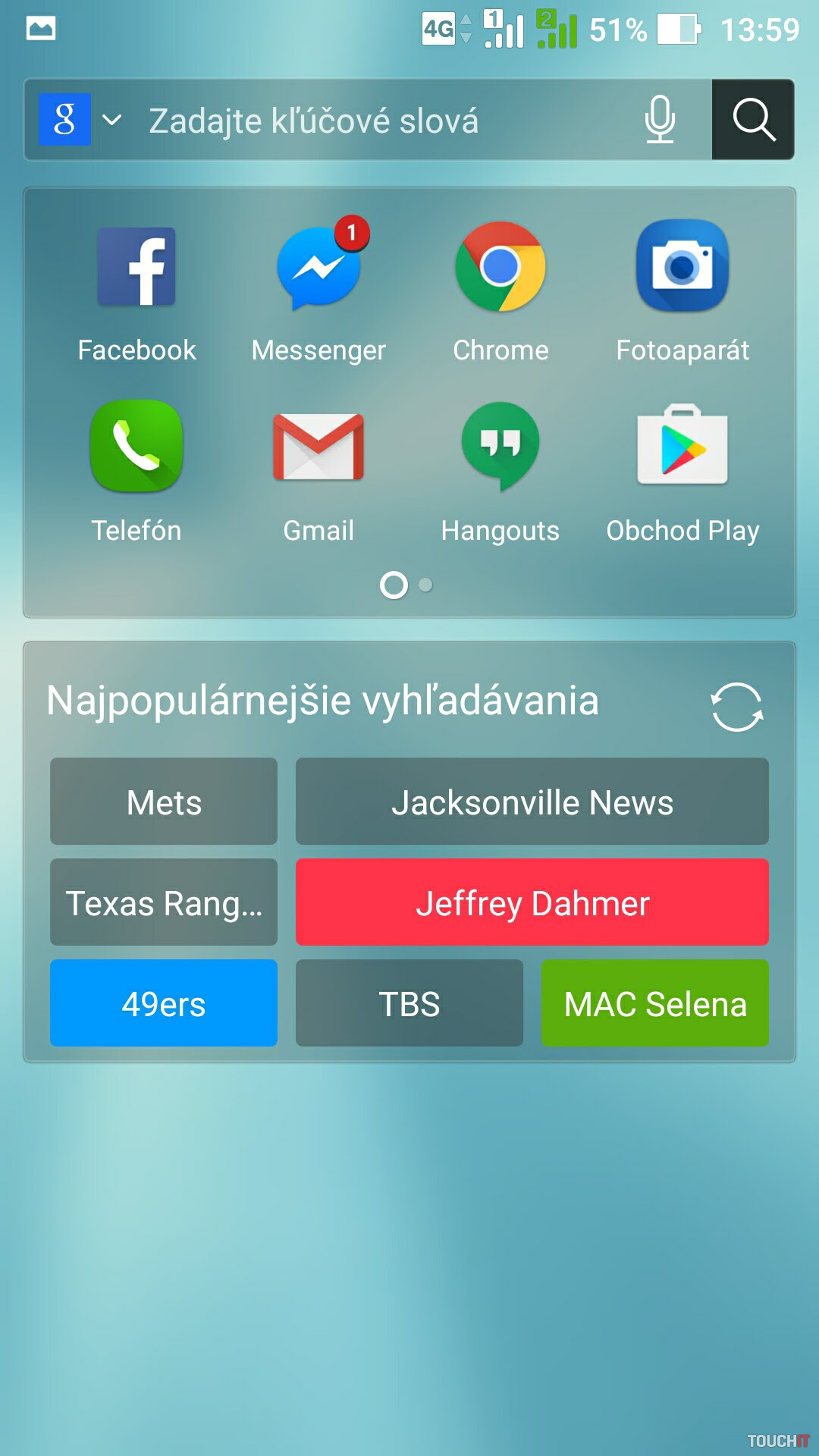
Task: Search for Jeffrey Dahmer
Action: click(x=532, y=902)
